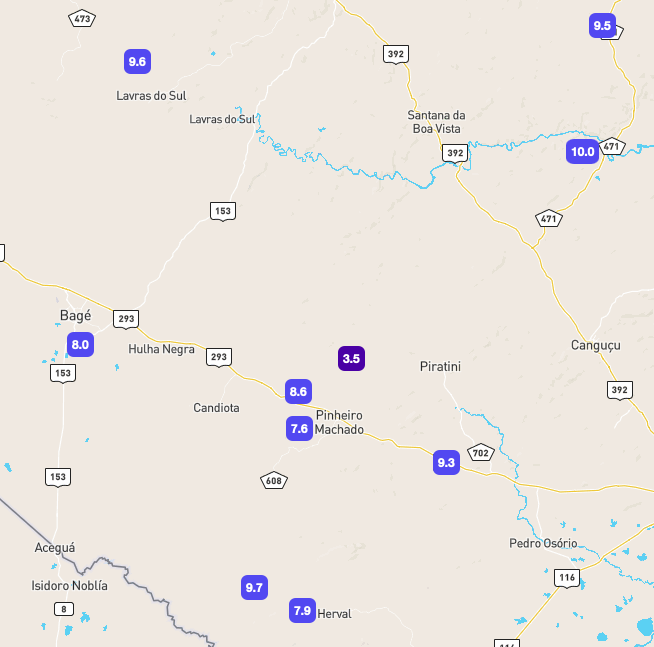Select the 9.3 marker near route 702
The image size is (654, 647).
[446, 462]
